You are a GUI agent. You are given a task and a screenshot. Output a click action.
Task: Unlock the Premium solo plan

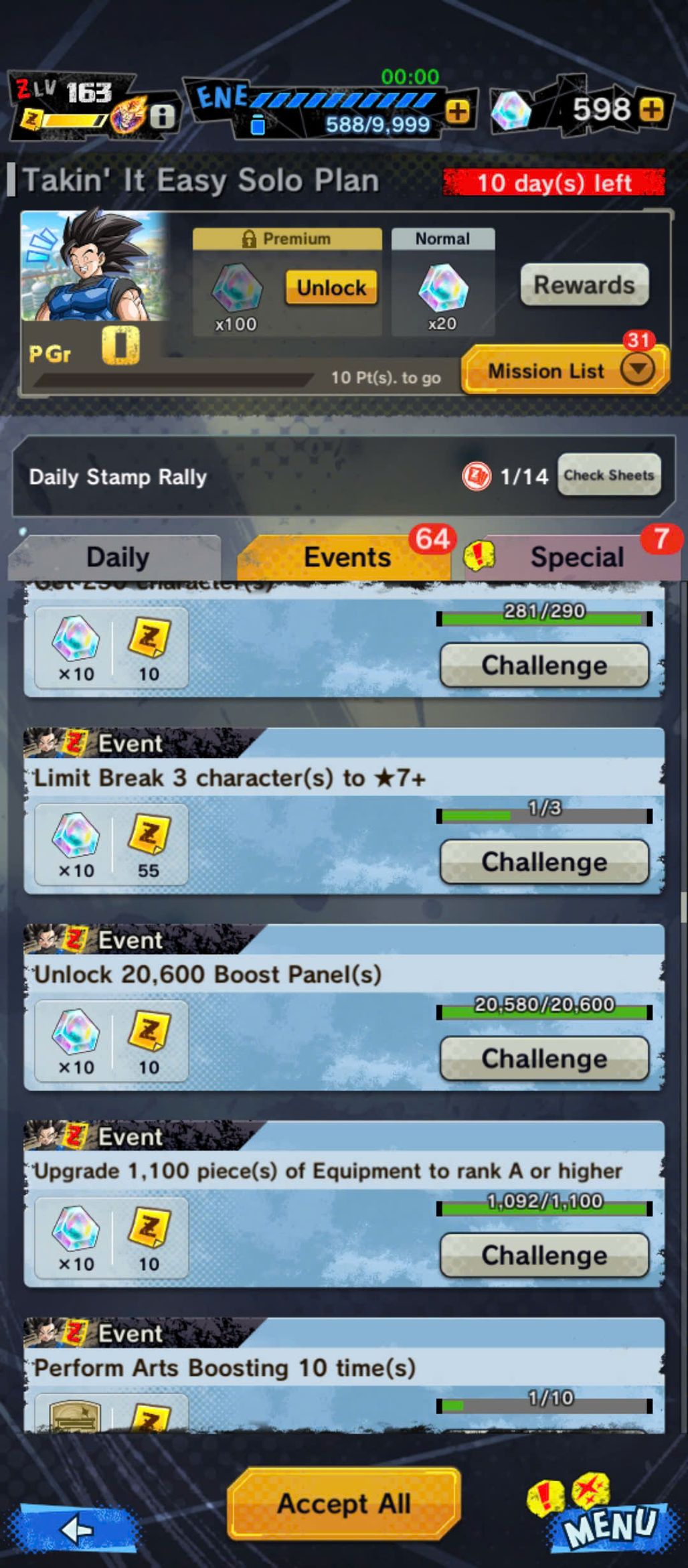pyautogui.click(x=331, y=288)
